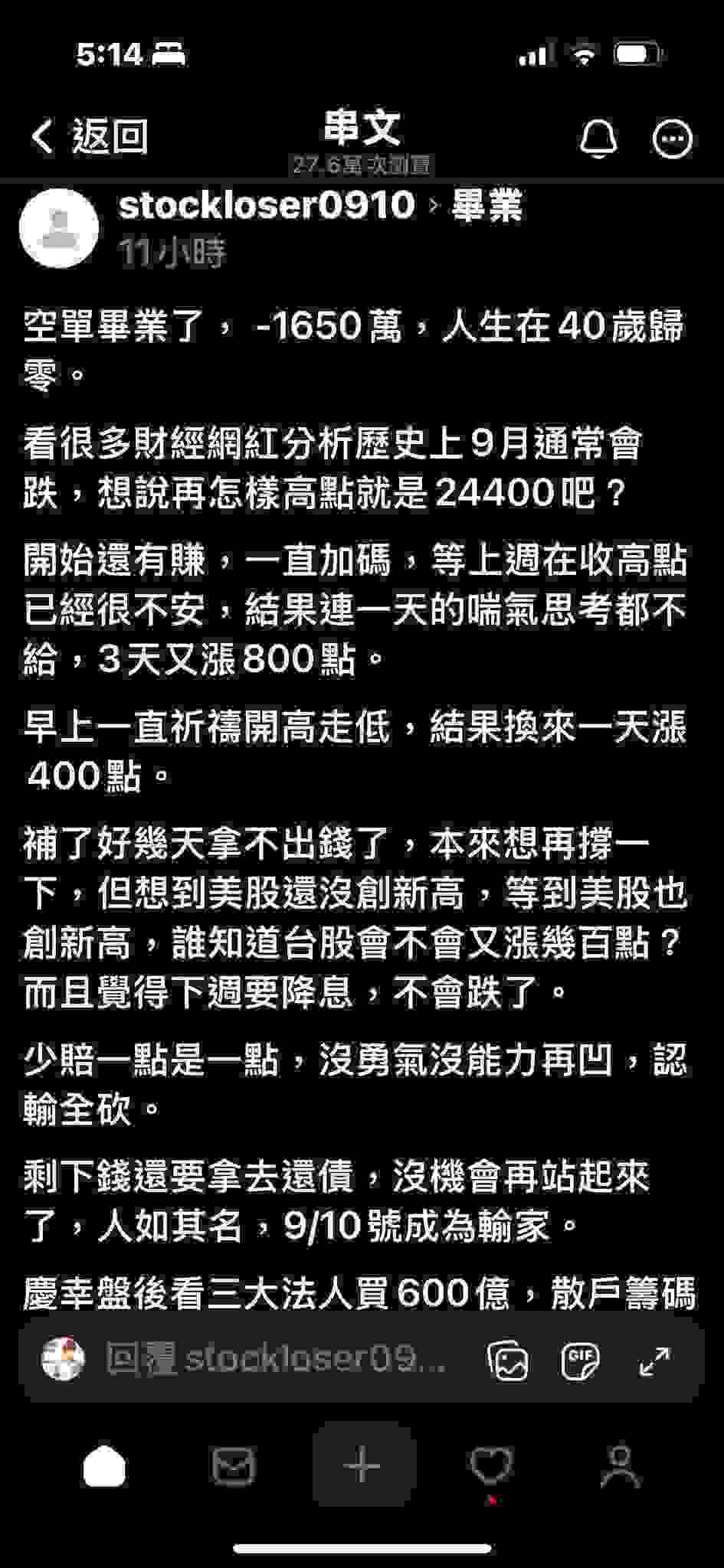Reply to stockloser0910 in the text field
This screenshot has width=724, height=1568.
[x=276, y=1359]
